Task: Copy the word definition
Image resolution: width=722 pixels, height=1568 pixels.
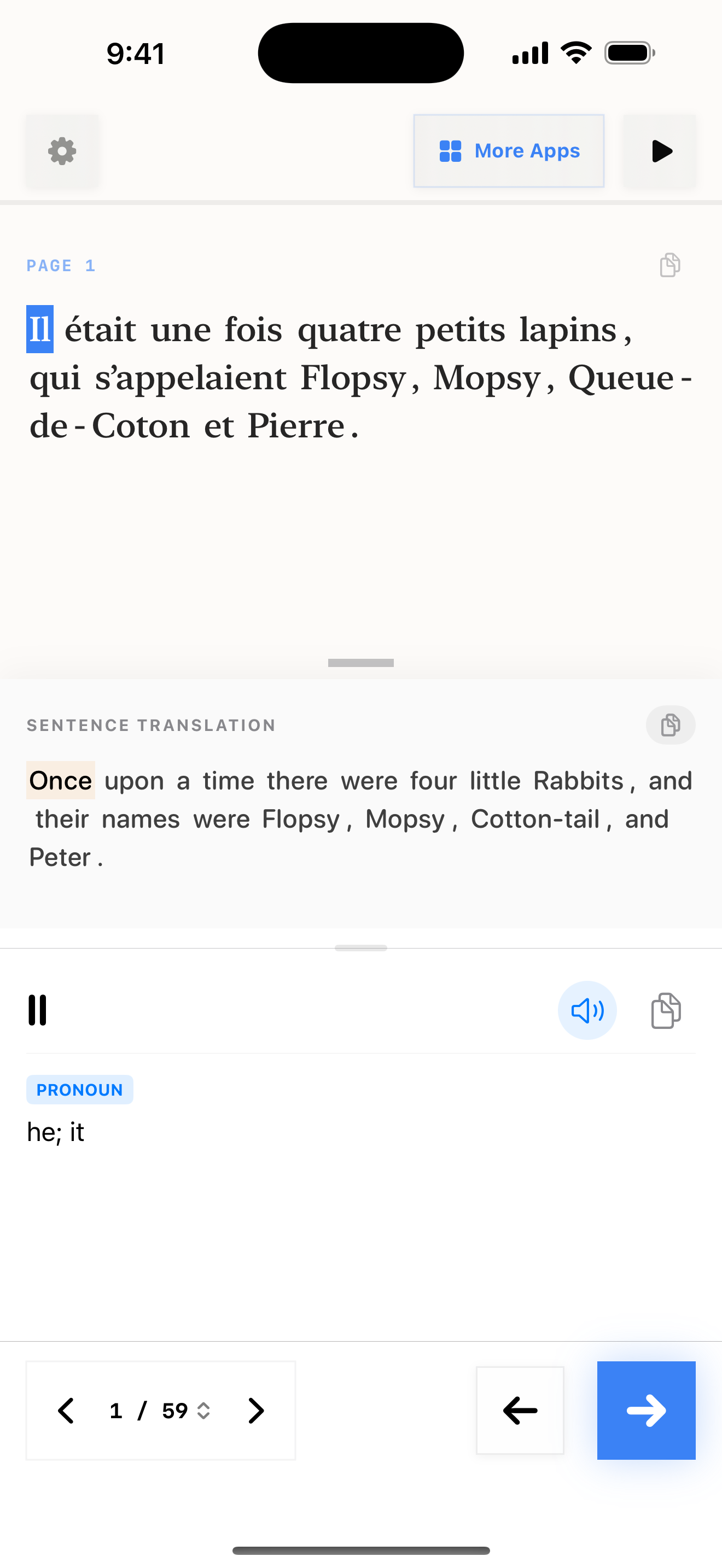Action: pyautogui.click(x=666, y=1010)
